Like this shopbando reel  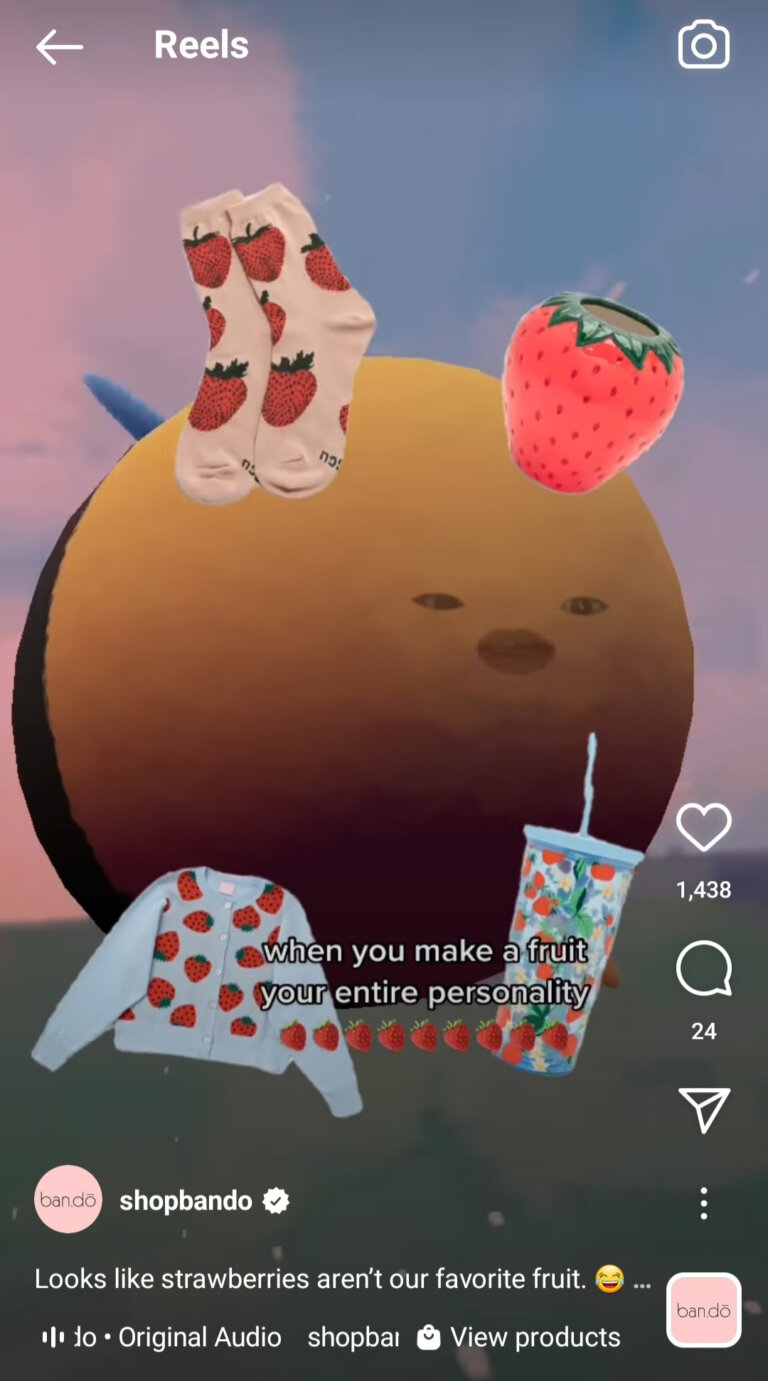[x=703, y=828]
